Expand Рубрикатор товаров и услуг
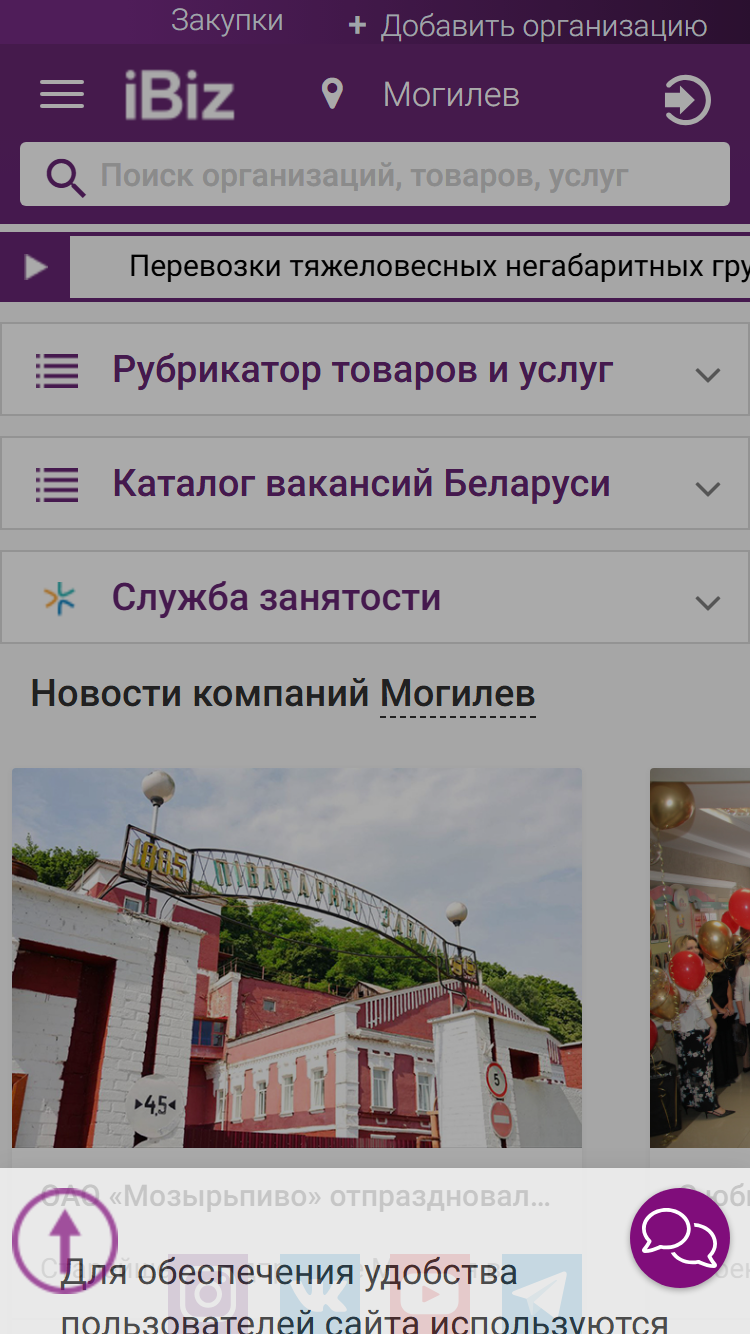 click(375, 369)
